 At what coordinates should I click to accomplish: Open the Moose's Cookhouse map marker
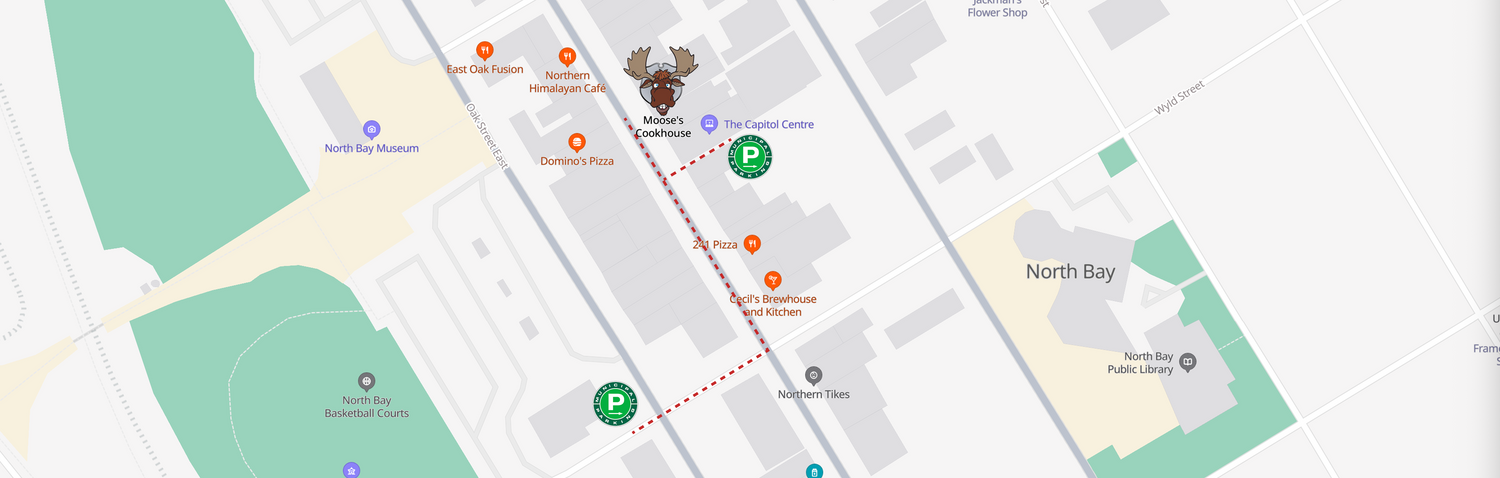(661, 81)
